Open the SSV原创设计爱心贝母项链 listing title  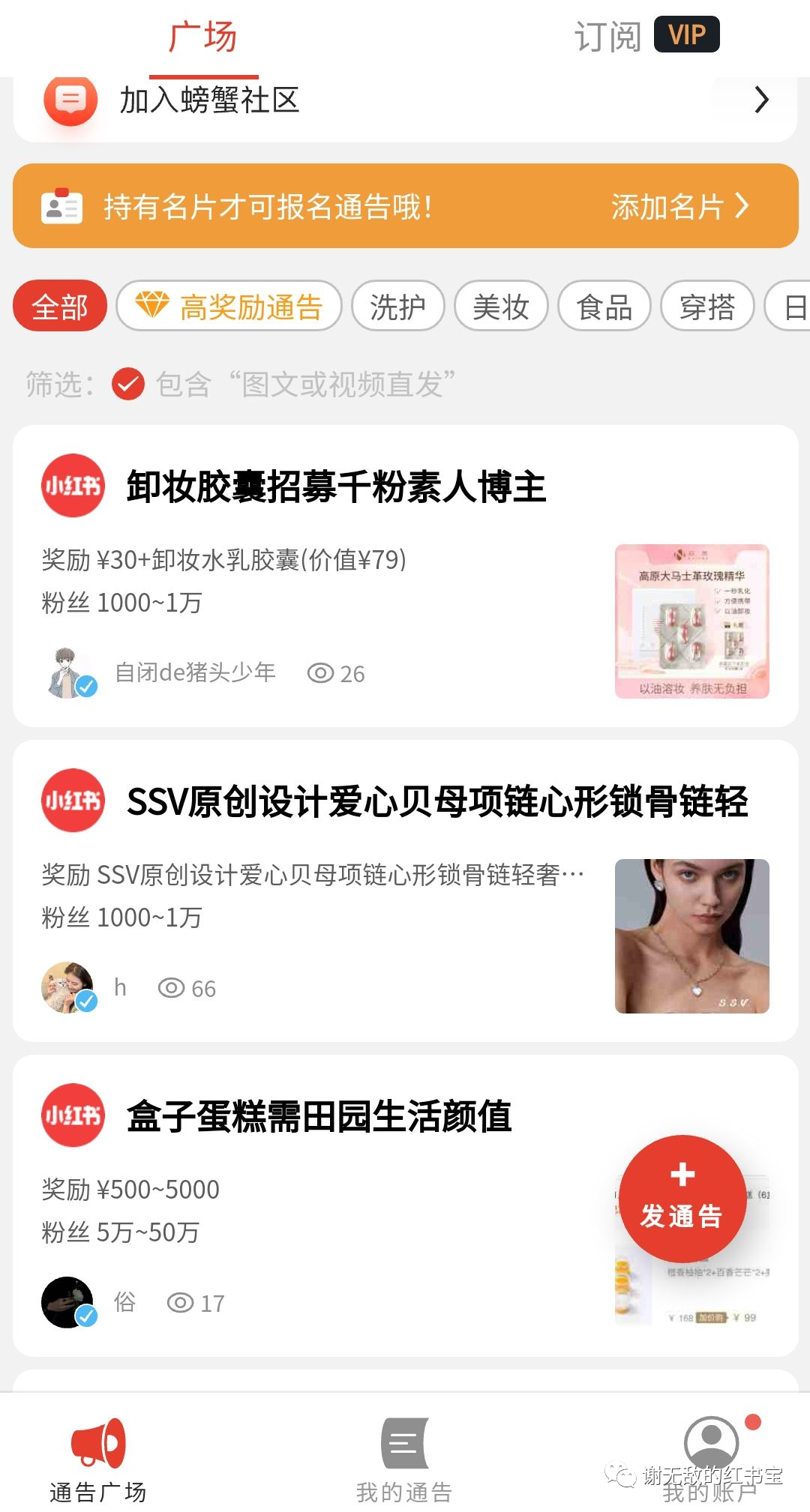point(435,804)
